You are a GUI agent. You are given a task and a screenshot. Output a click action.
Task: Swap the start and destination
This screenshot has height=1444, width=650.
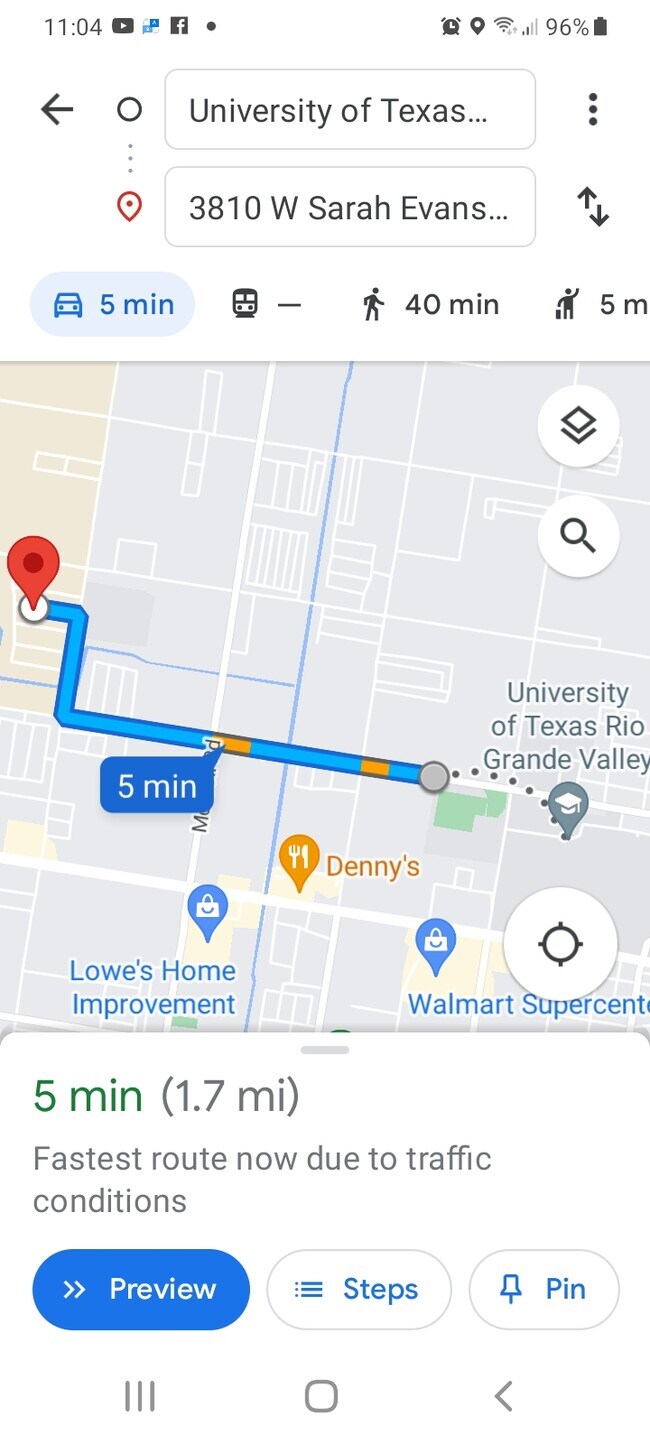[593, 207]
